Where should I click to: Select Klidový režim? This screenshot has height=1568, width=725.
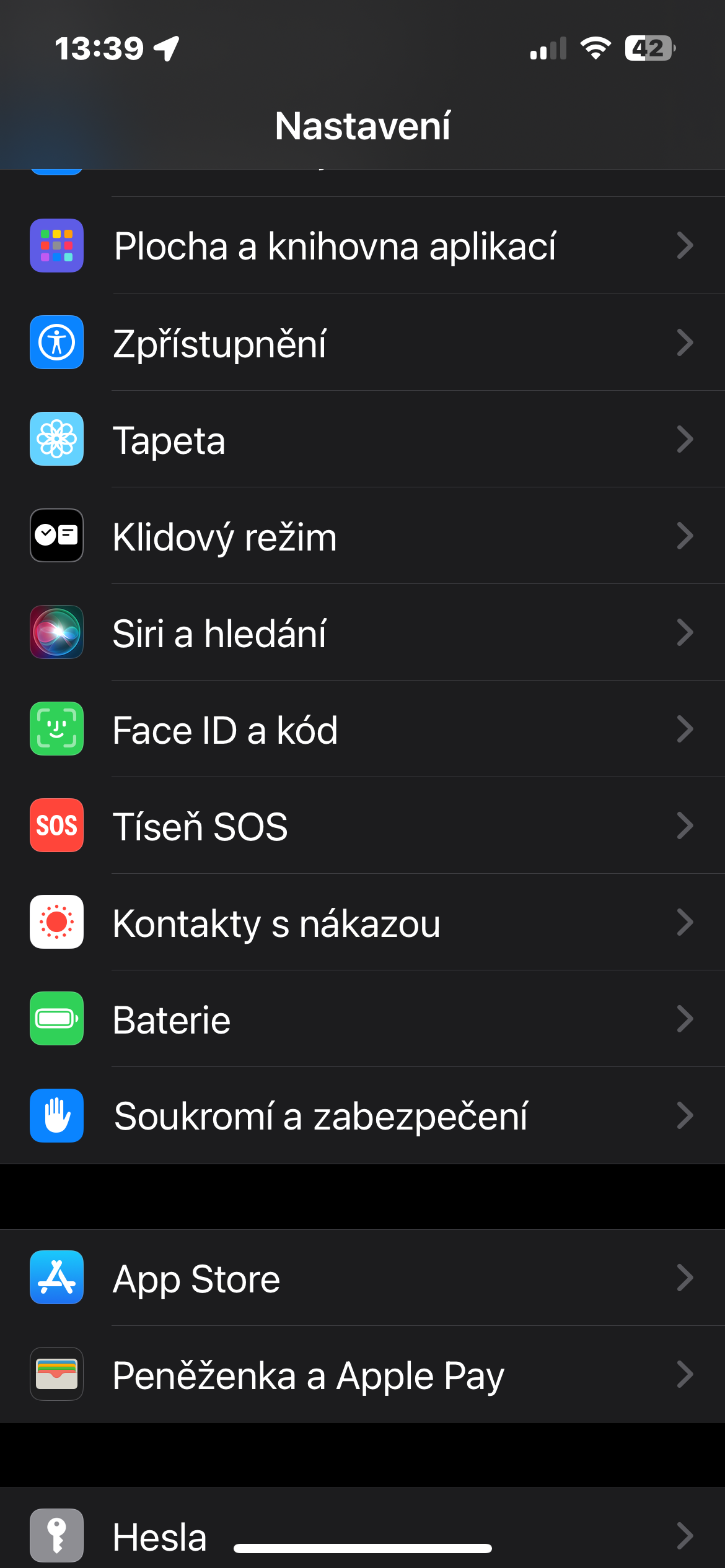(362, 536)
